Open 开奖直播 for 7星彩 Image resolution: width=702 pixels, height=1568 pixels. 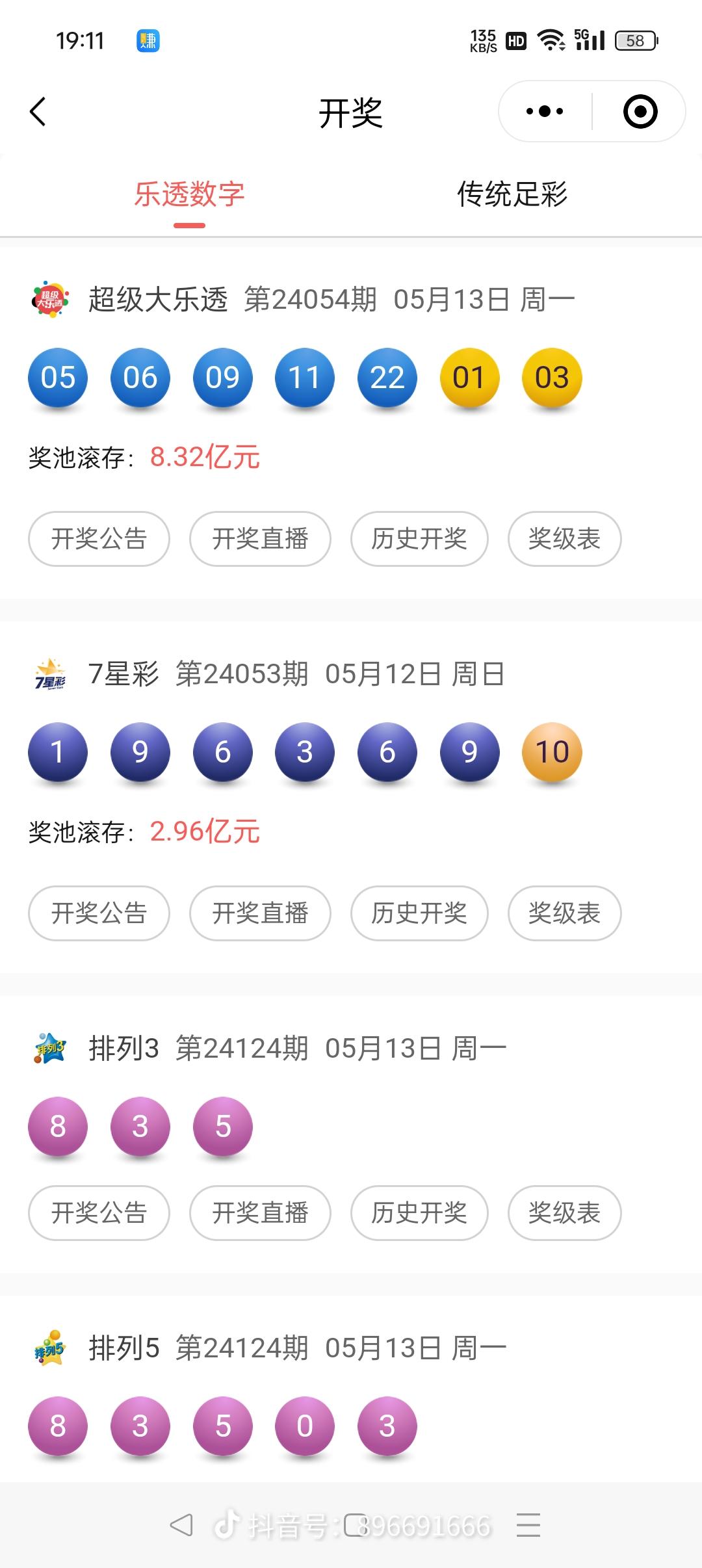259,913
